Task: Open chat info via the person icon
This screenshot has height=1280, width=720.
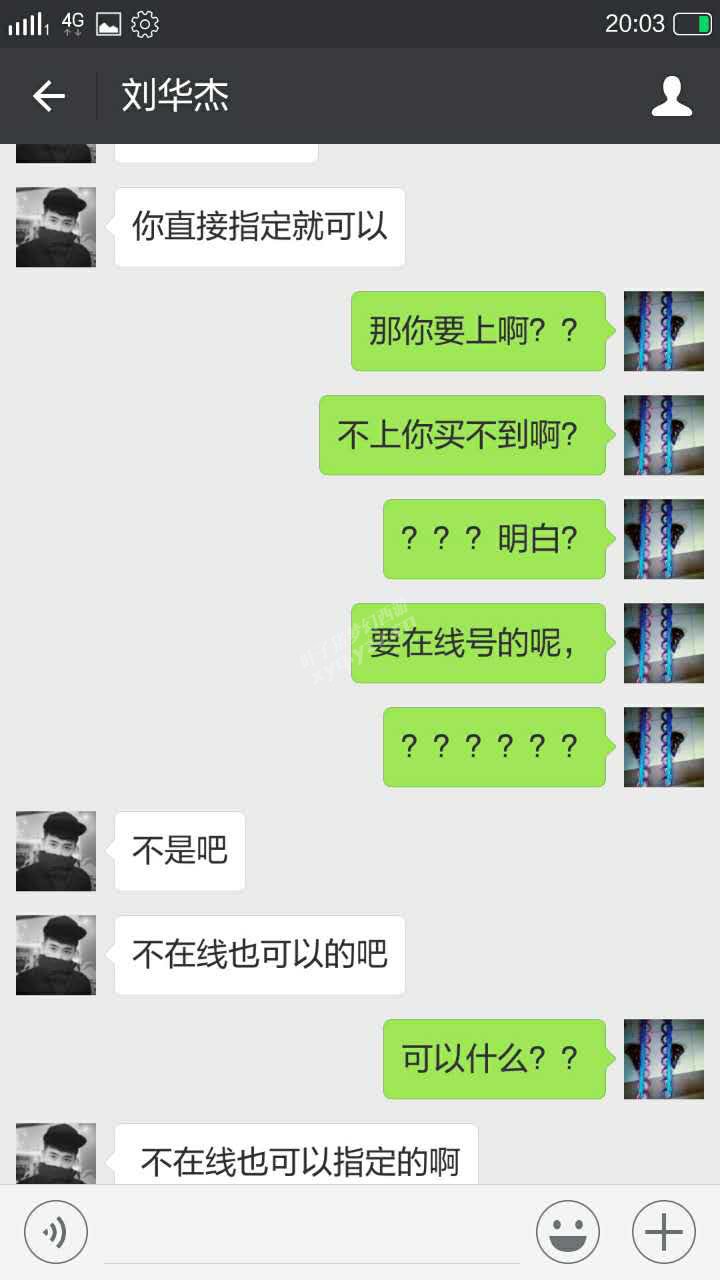Action: [671, 96]
